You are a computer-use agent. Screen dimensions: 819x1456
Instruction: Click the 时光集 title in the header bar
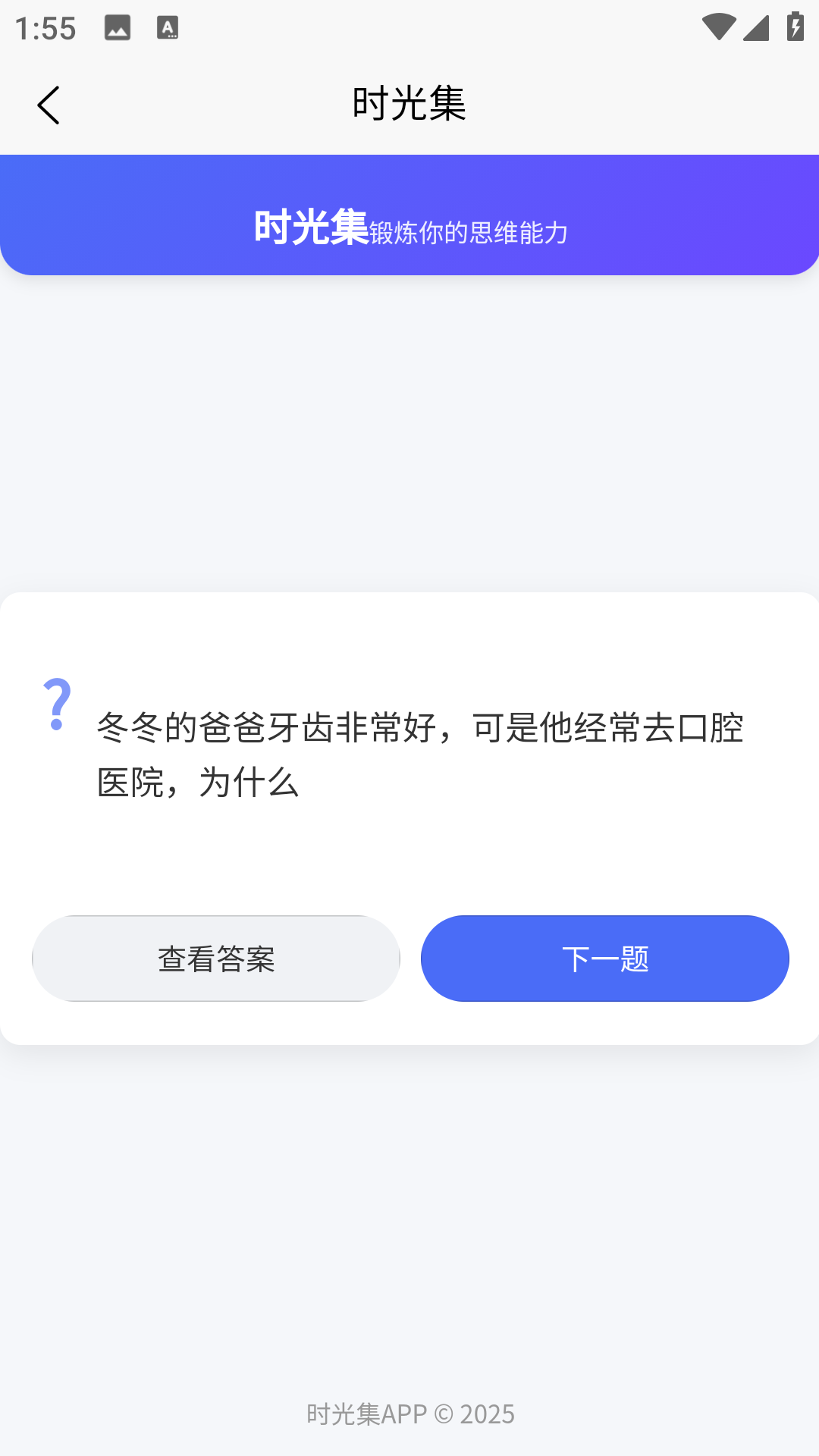click(409, 104)
